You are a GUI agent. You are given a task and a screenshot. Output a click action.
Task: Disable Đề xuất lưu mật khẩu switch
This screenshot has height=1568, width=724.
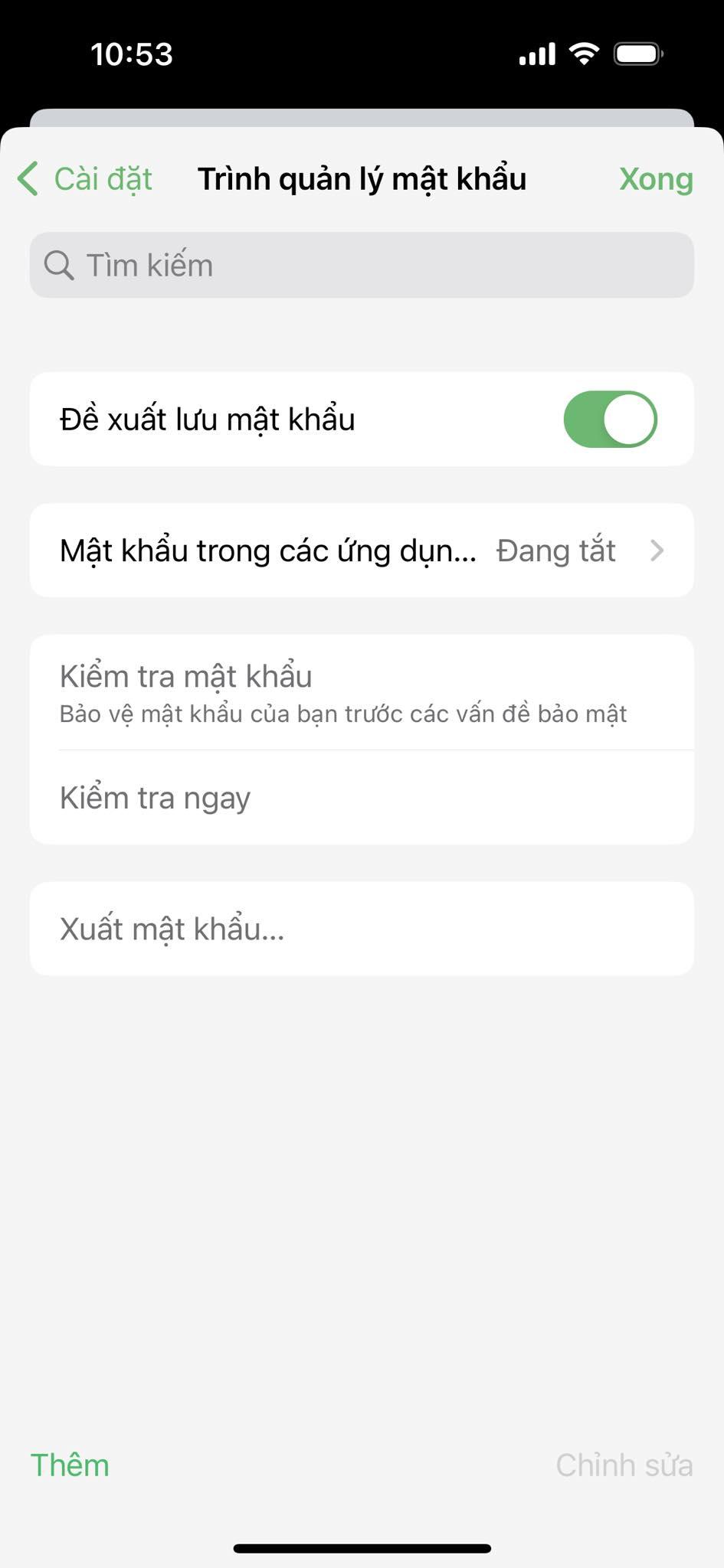point(610,420)
